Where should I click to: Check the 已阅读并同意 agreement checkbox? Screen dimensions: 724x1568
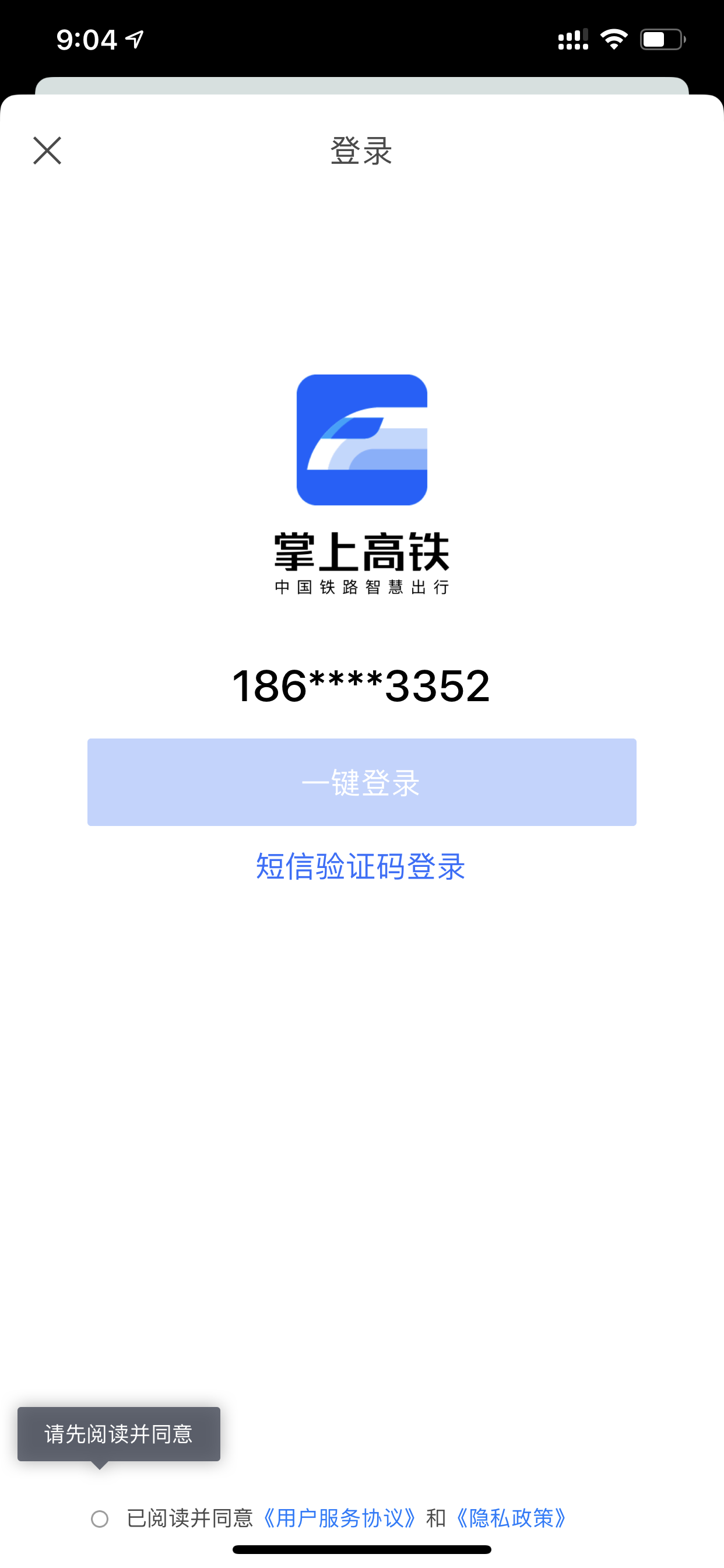click(100, 1518)
